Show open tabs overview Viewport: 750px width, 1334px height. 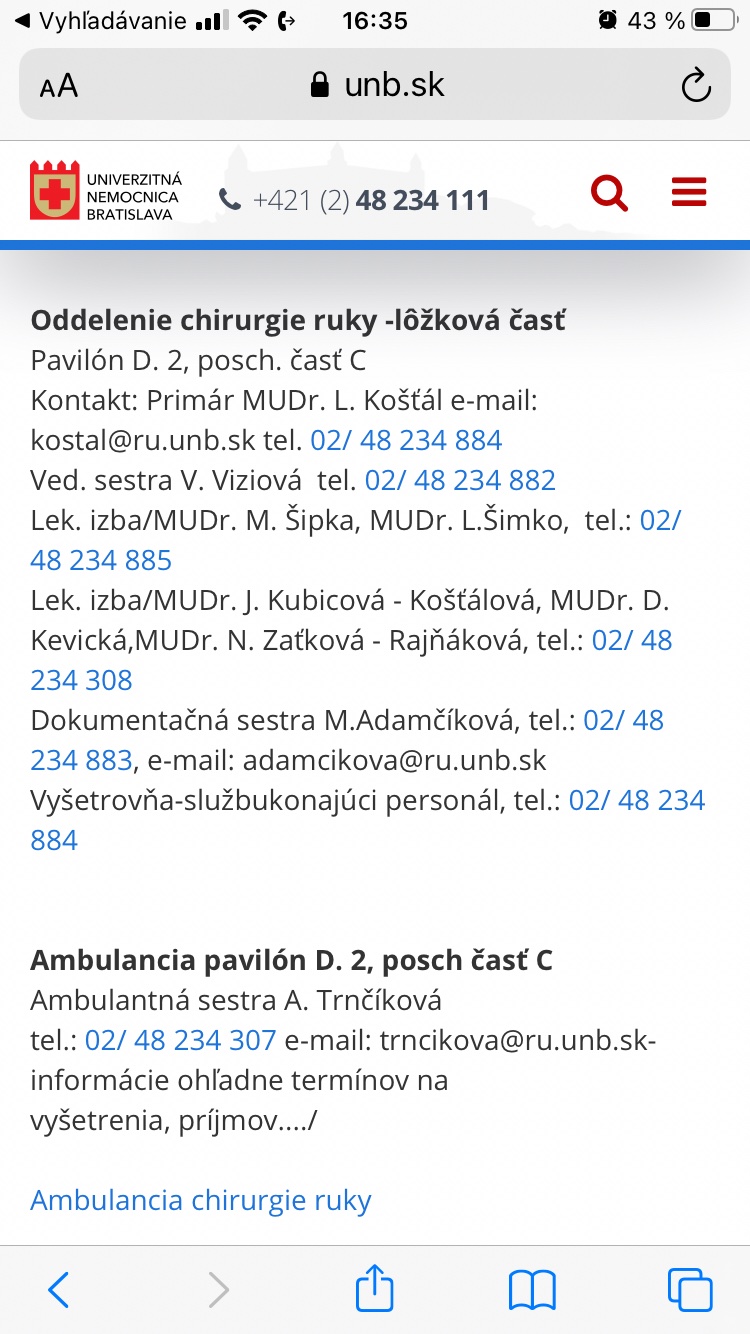(690, 1289)
